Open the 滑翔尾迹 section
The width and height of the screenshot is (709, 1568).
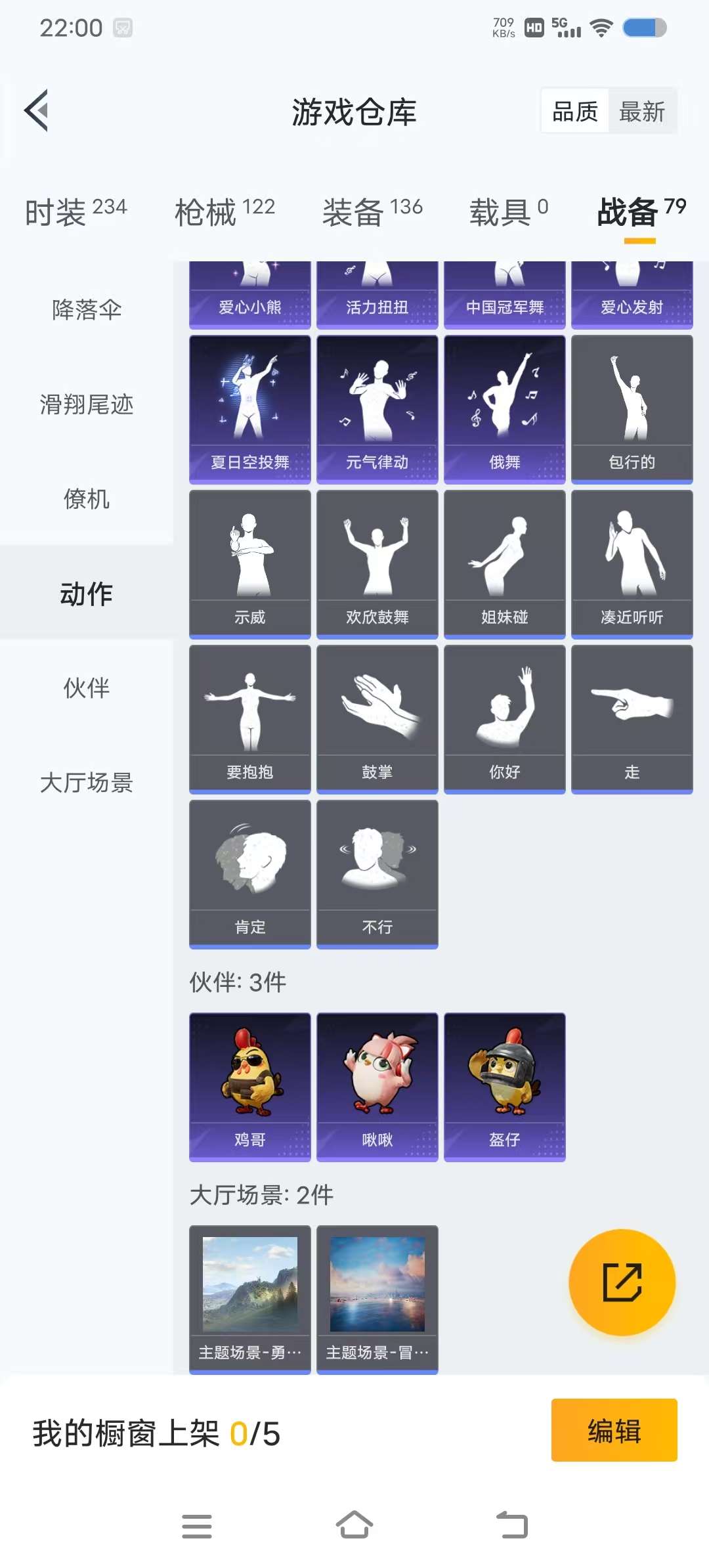point(86,405)
